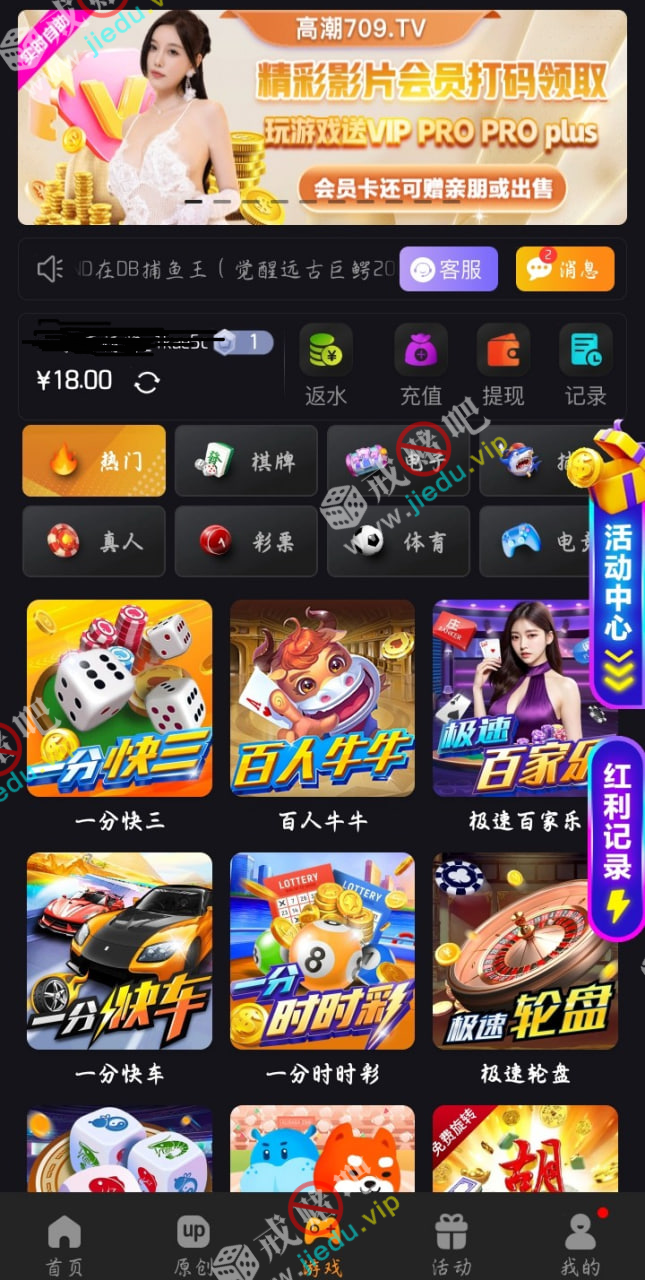Switch to the 我的 tab
Screen dimensions: 645x1280
[580, 1244]
